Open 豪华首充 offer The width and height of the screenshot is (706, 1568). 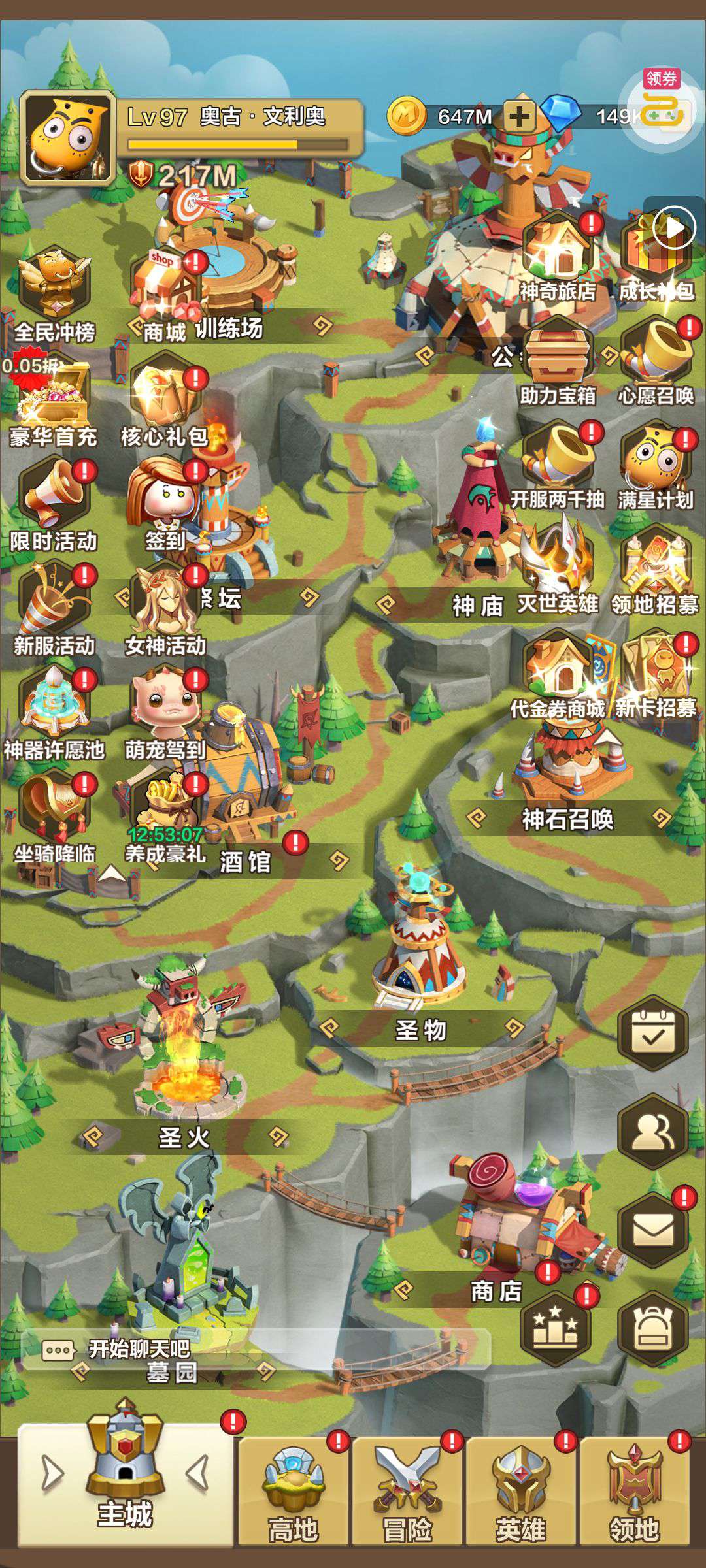tap(54, 402)
